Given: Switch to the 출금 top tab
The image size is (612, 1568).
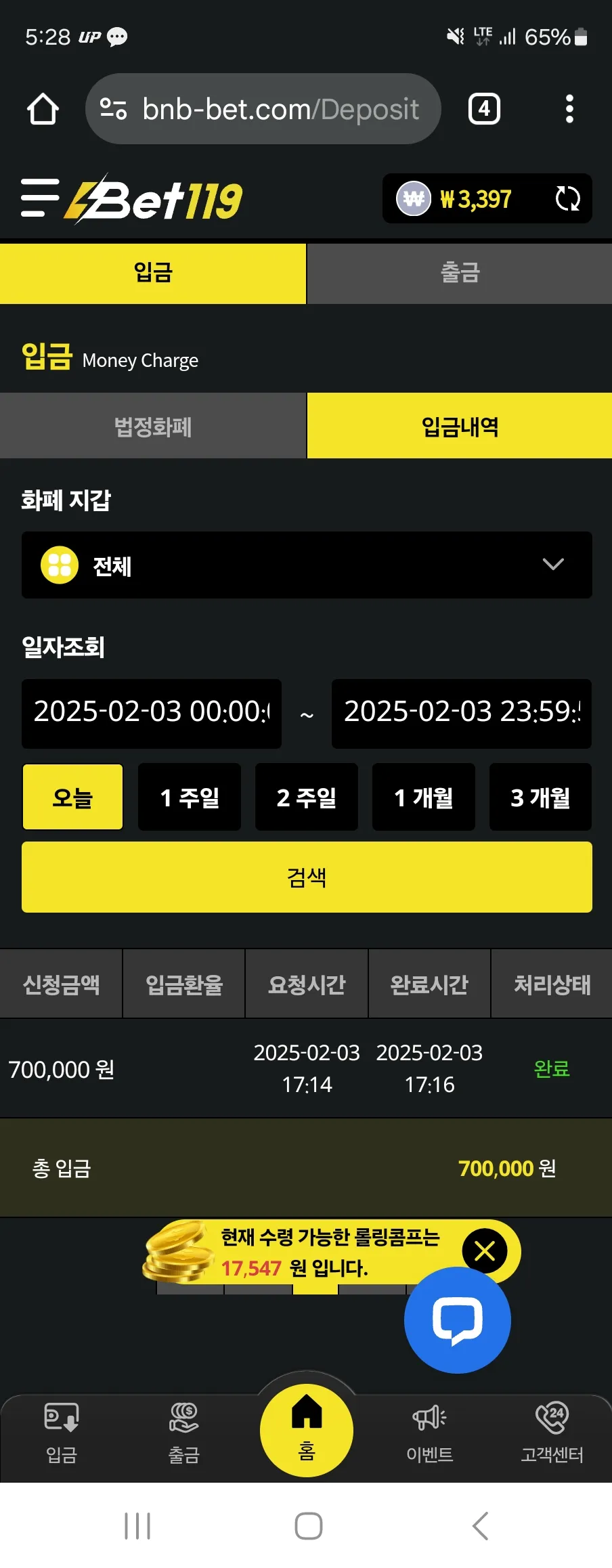Looking at the screenshot, I should [460, 273].
